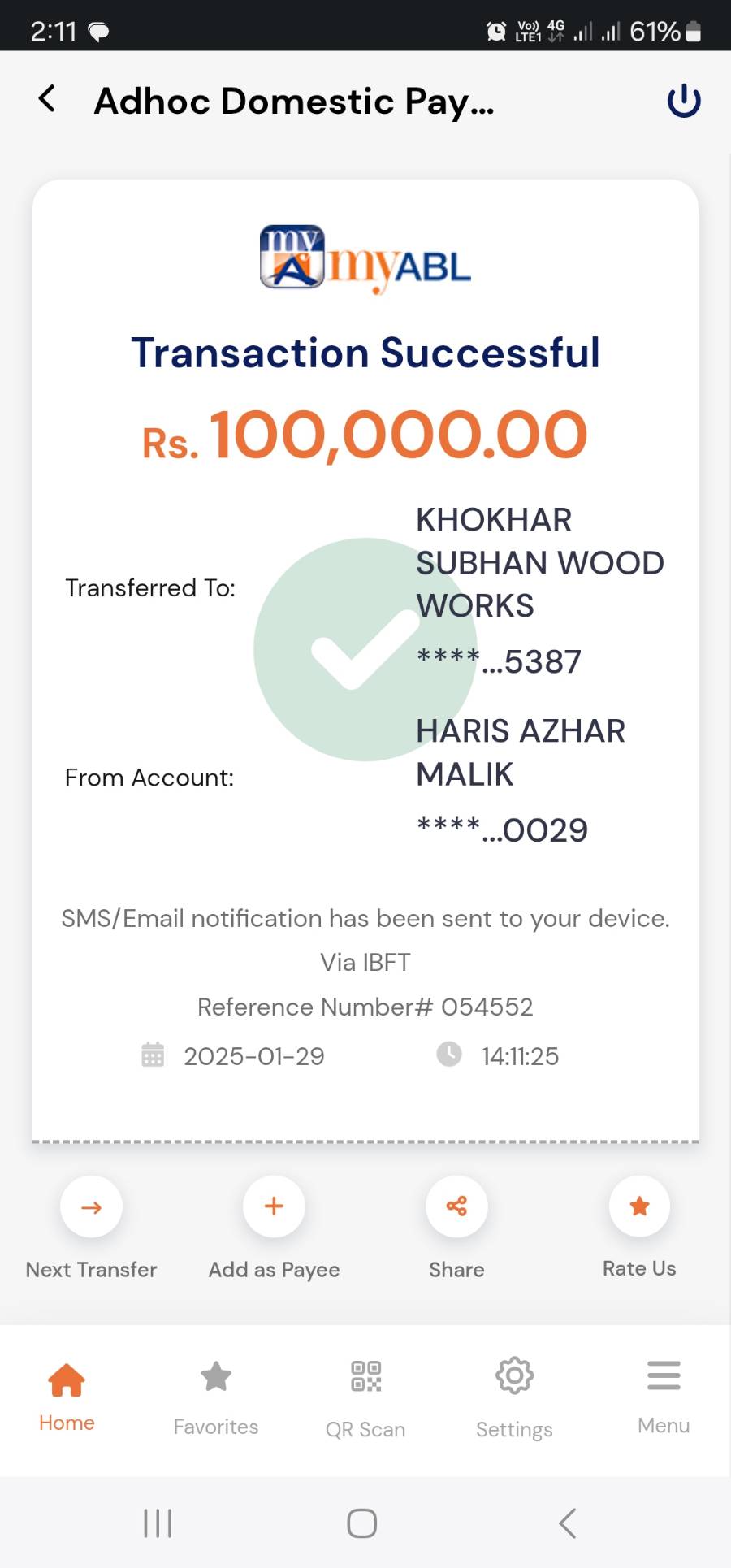Tap the system home button
The height and width of the screenshot is (1568, 731).
click(x=362, y=1523)
